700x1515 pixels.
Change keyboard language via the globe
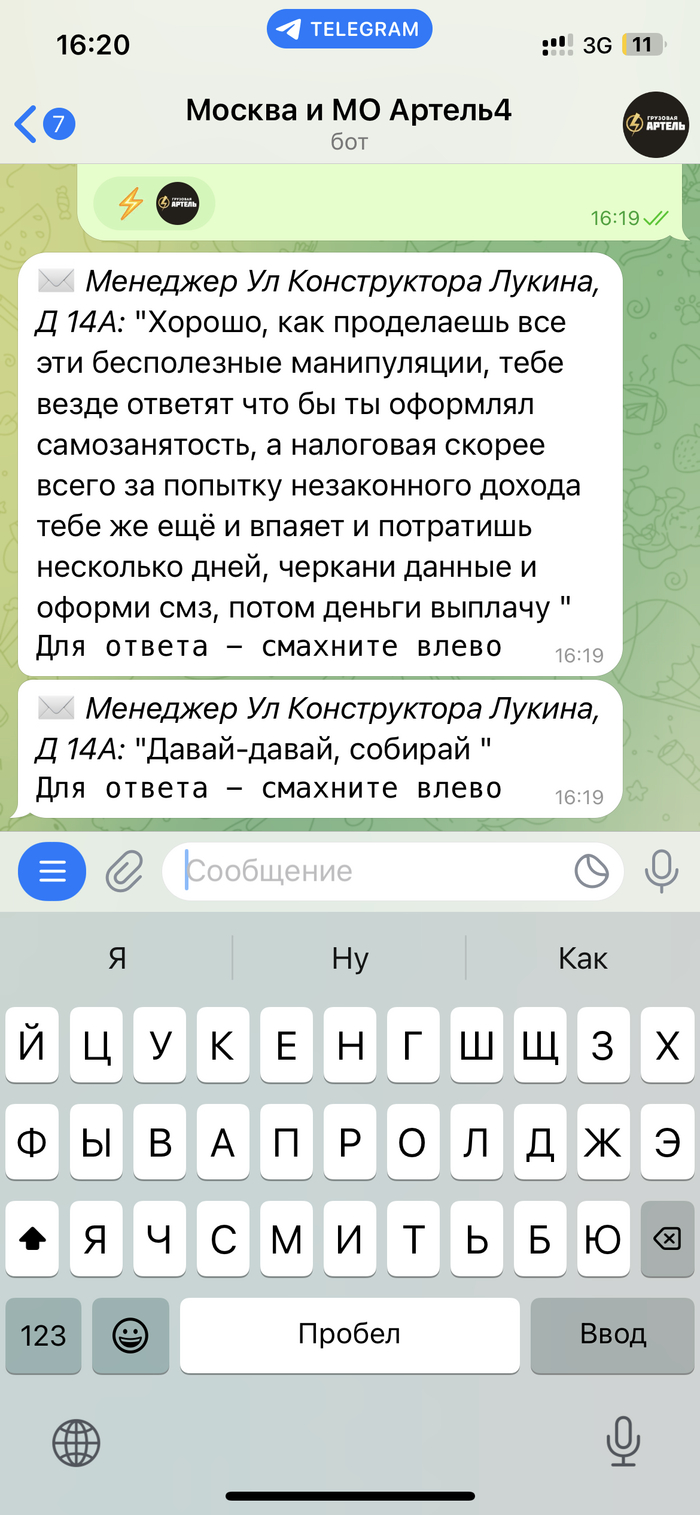[76, 1443]
